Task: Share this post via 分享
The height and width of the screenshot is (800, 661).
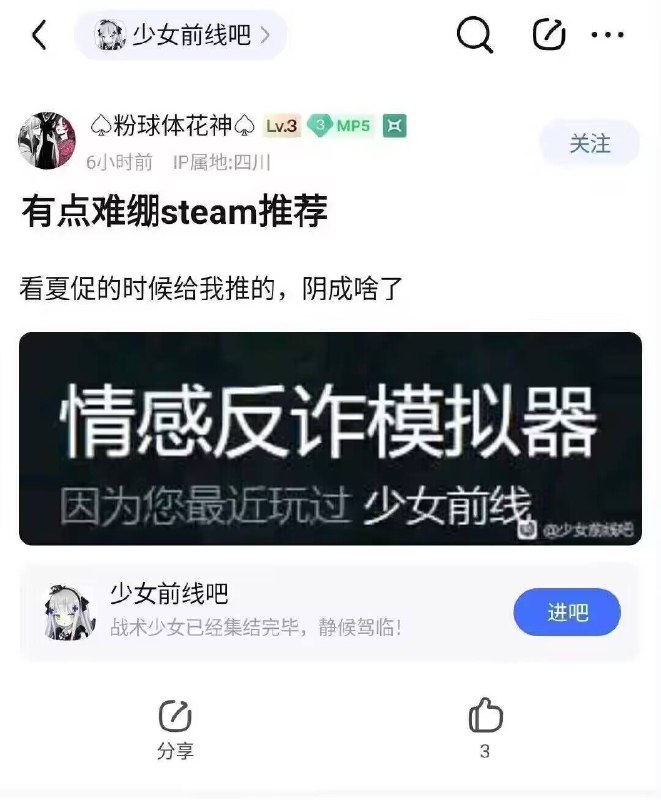Action: click(175, 729)
